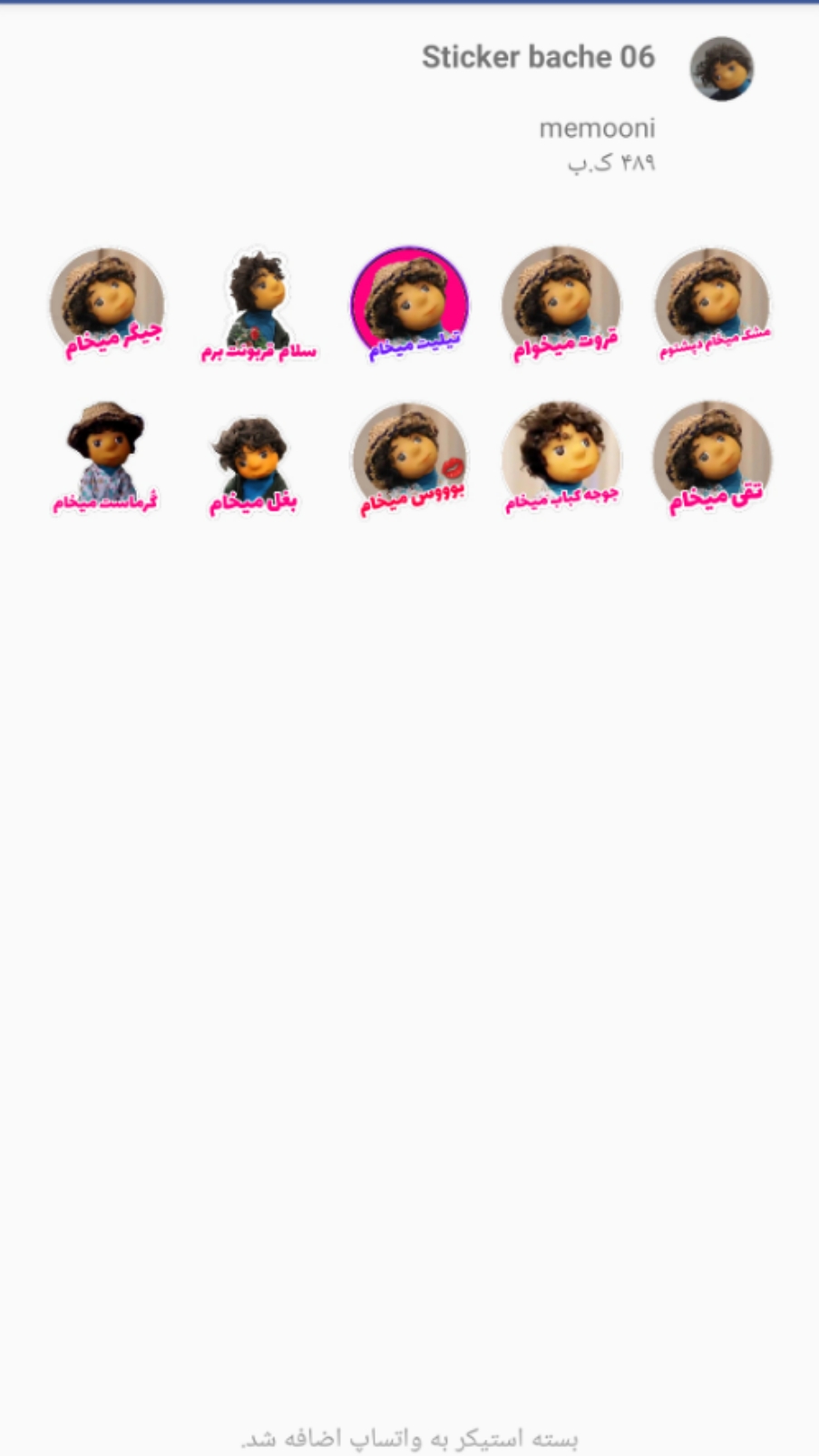The height and width of the screenshot is (1456, 819).
Task: Preview the 'بوووس میخام' kiss sticker
Action: click(x=409, y=461)
